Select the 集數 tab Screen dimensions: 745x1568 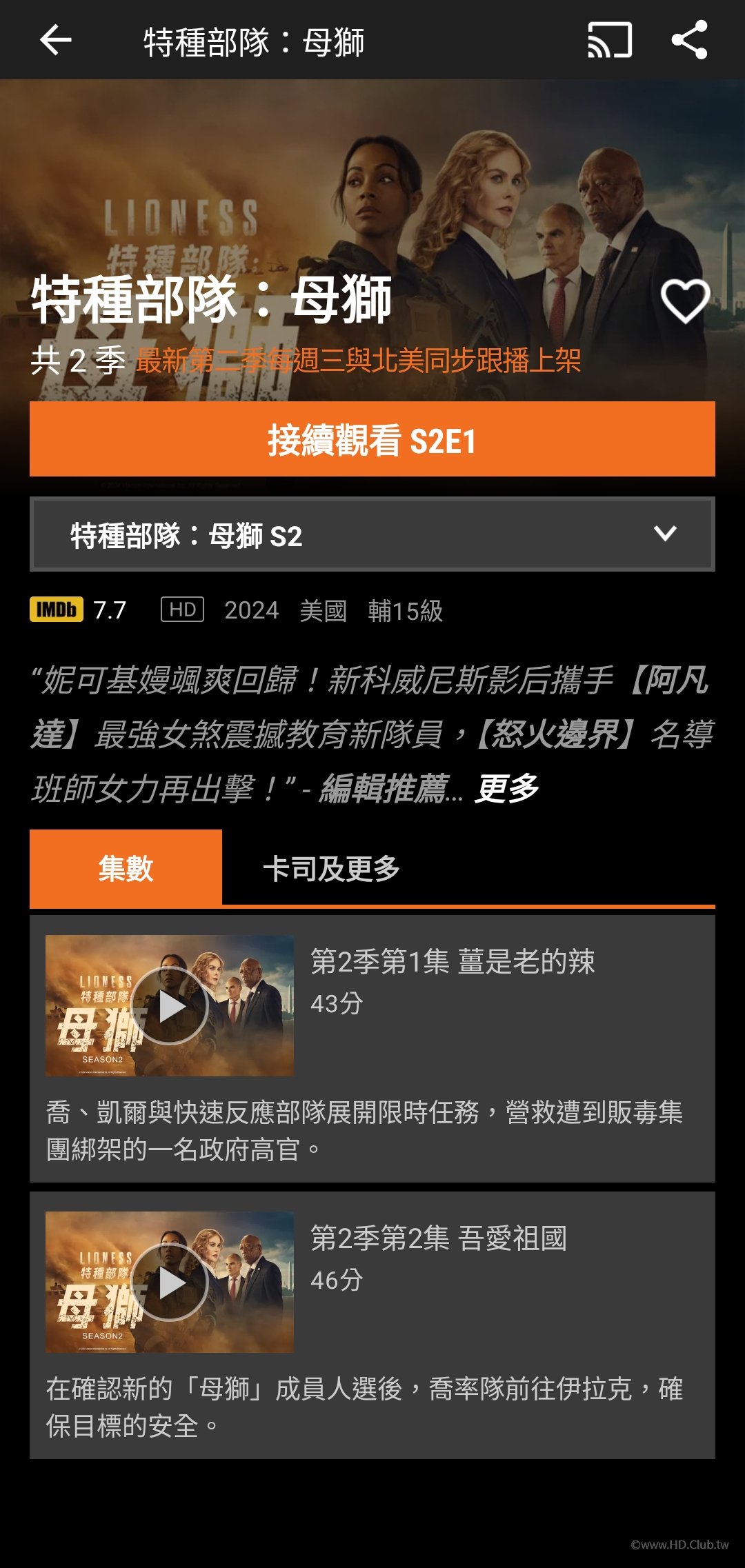[x=126, y=868]
